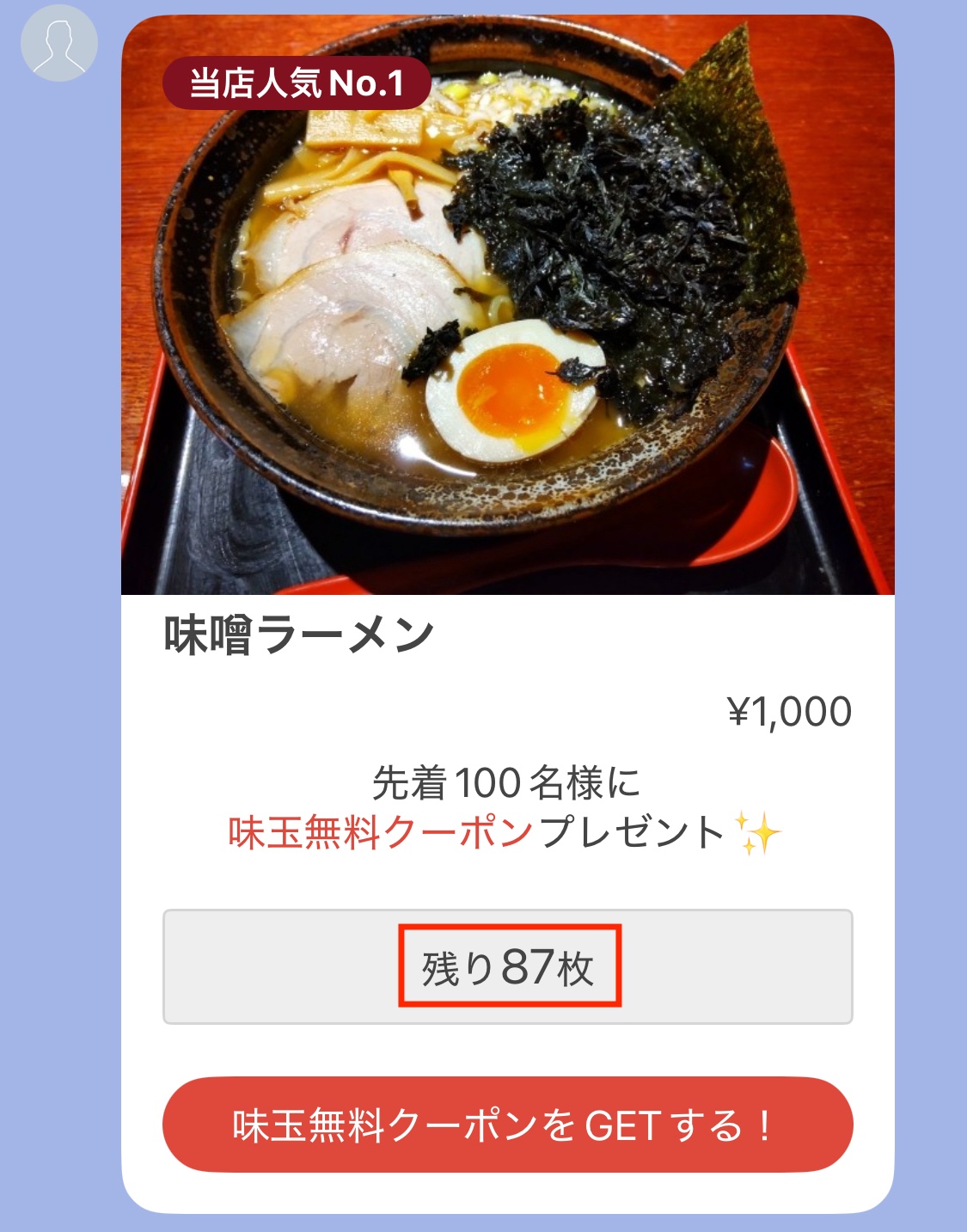Tap the 当店人気No.1 badge
This screenshot has width=967, height=1232.
(x=296, y=83)
